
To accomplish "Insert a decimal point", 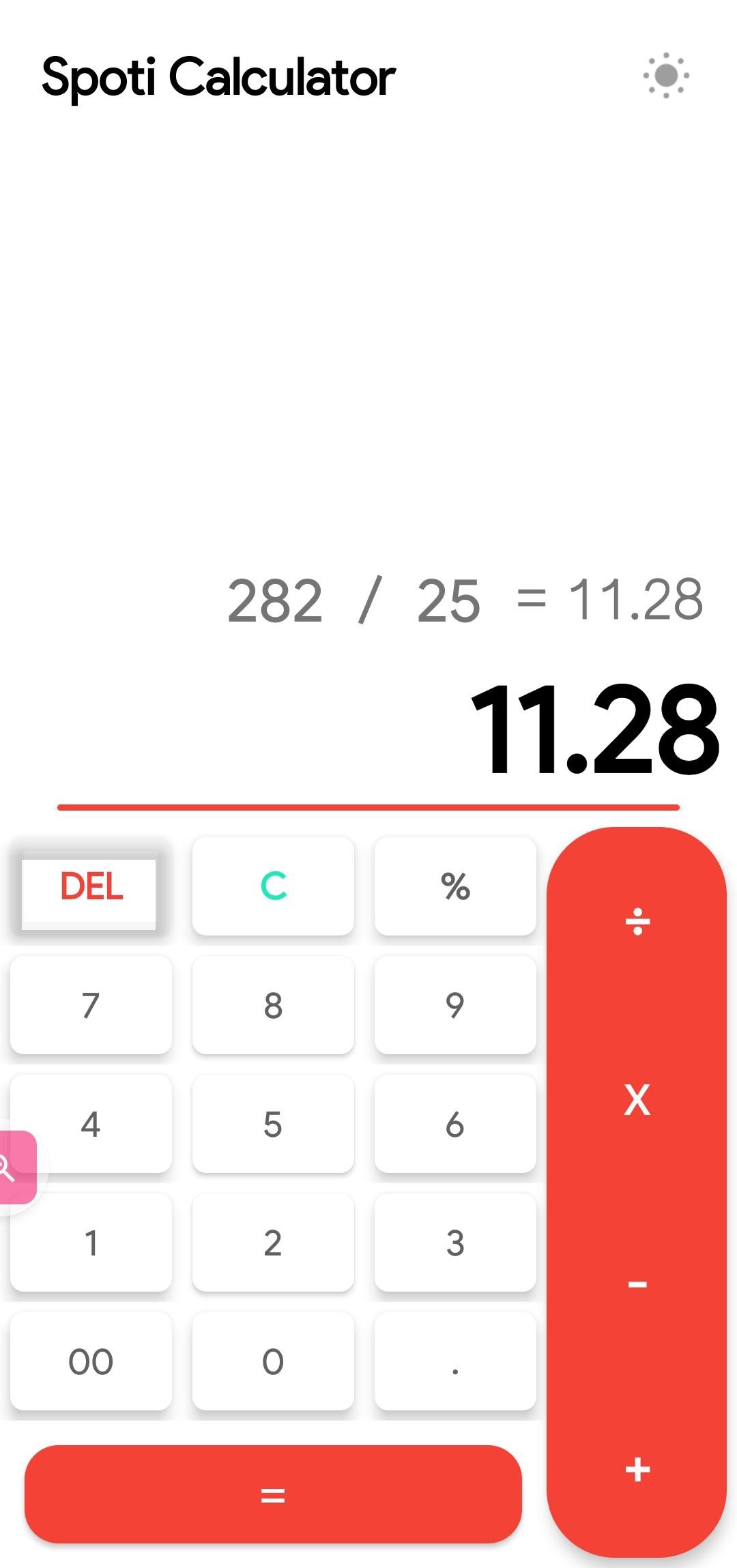I will click(x=455, y=1361).
